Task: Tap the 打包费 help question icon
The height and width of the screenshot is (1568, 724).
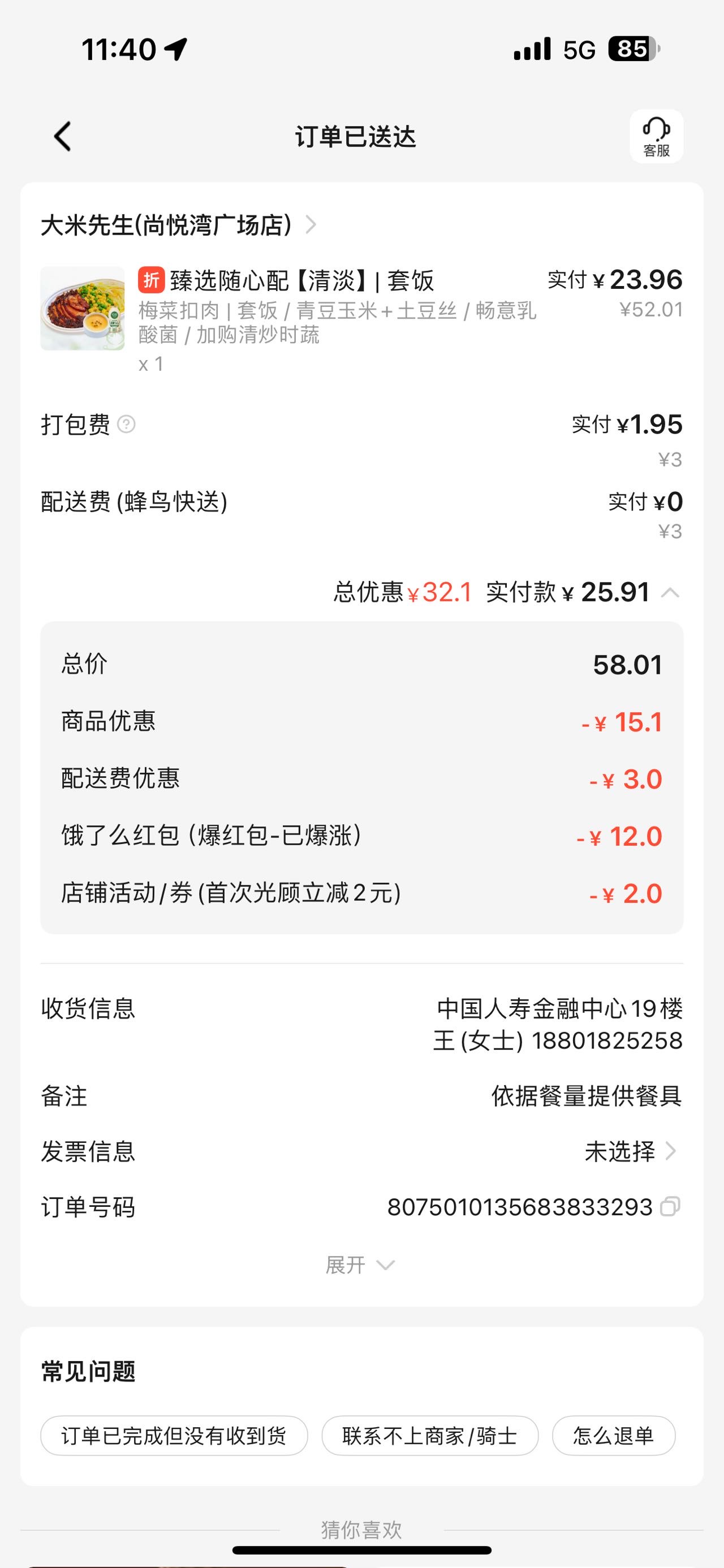Action: pos(126,425)
